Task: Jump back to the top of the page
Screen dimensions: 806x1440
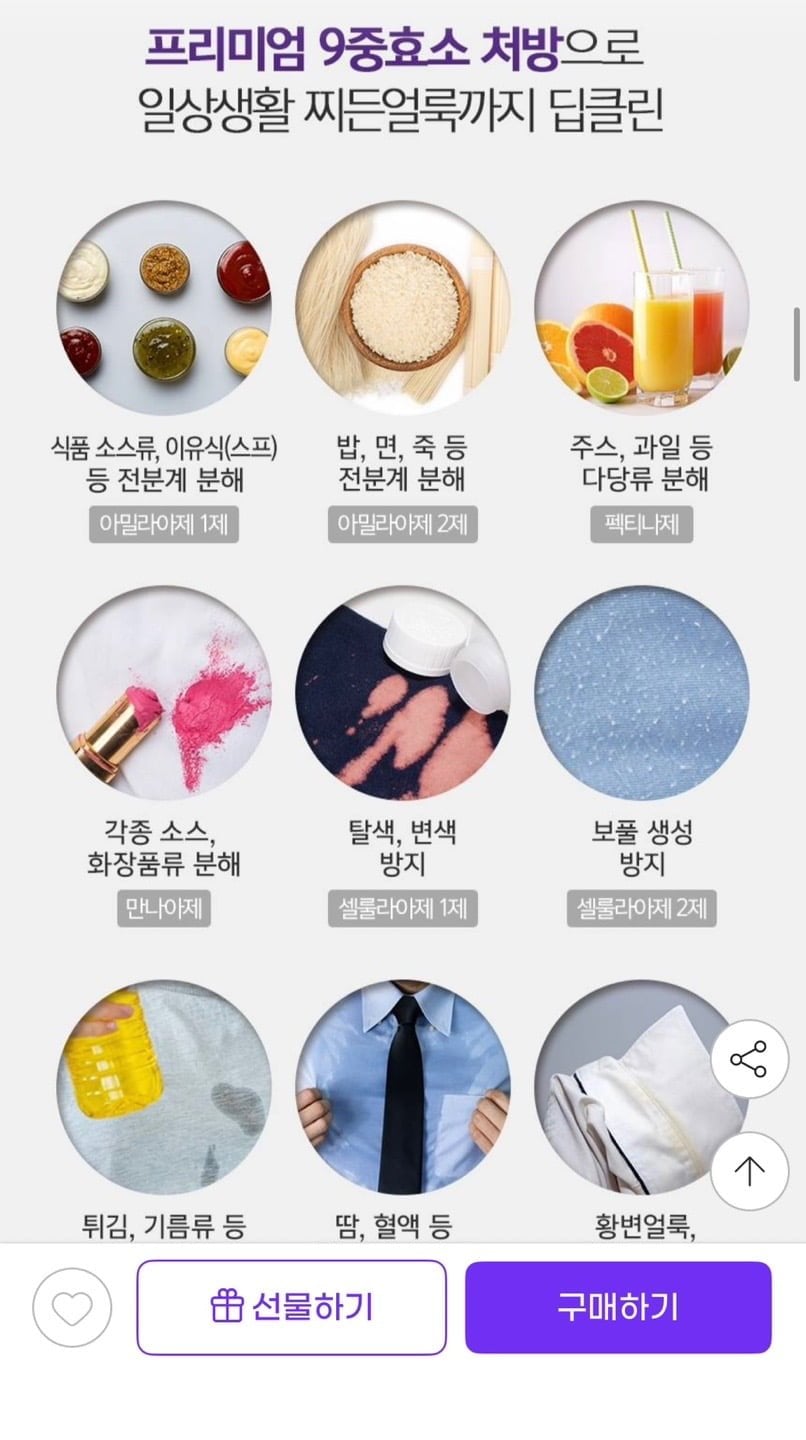Action: click(x=749, y=1171)
